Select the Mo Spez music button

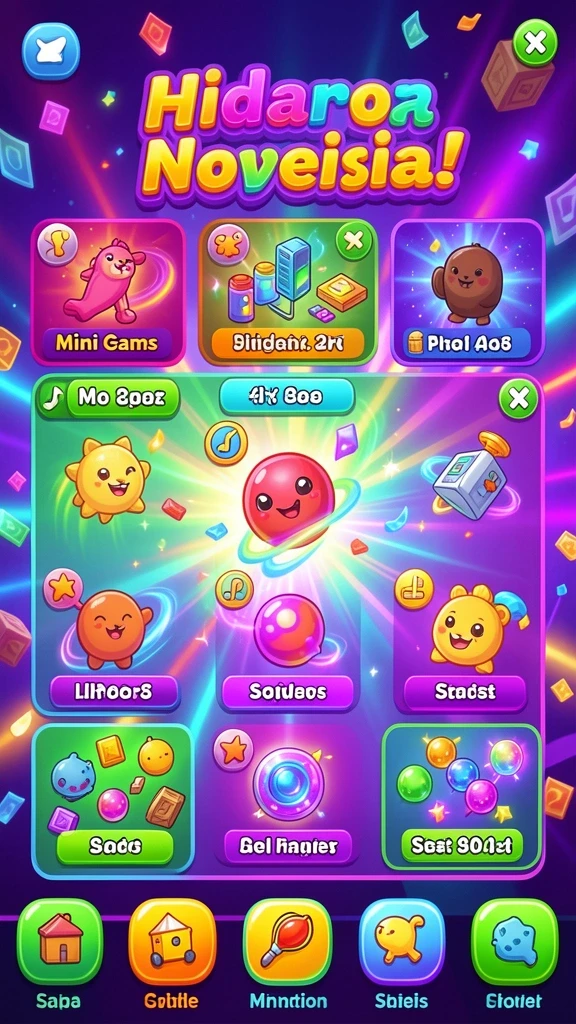(x=108, y=398)
